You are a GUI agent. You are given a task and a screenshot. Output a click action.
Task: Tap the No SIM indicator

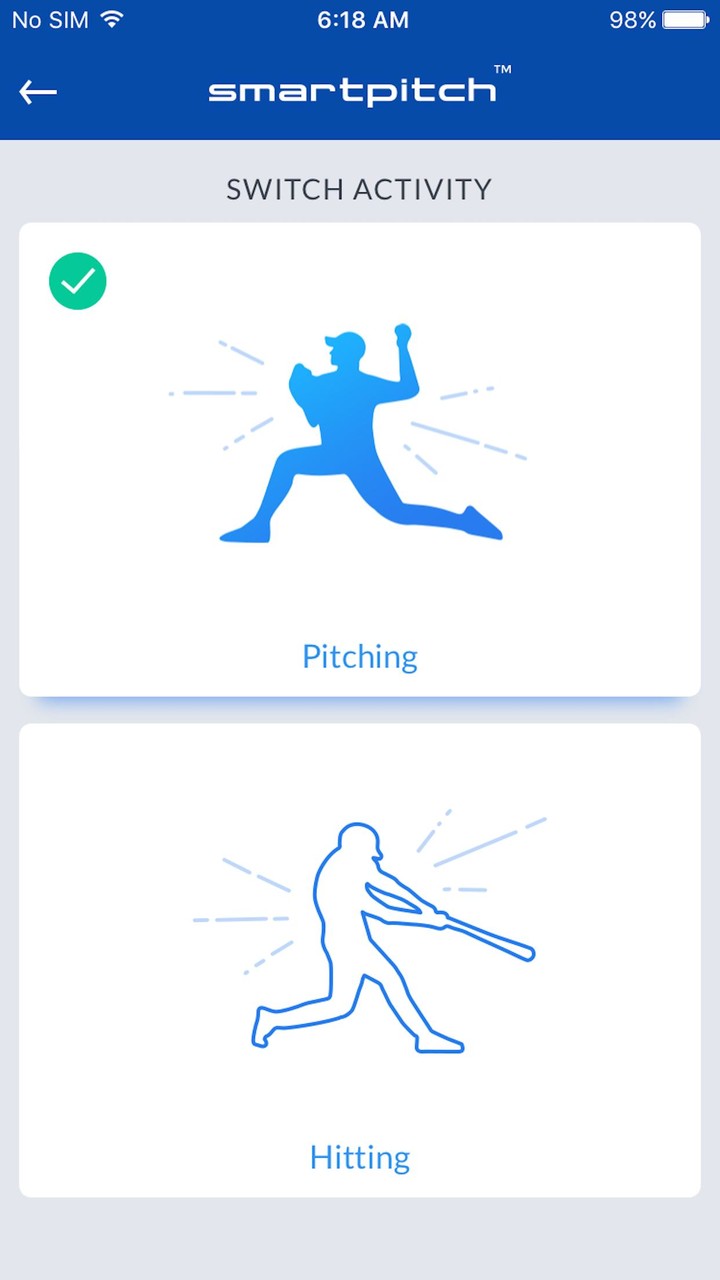[50, 18]
